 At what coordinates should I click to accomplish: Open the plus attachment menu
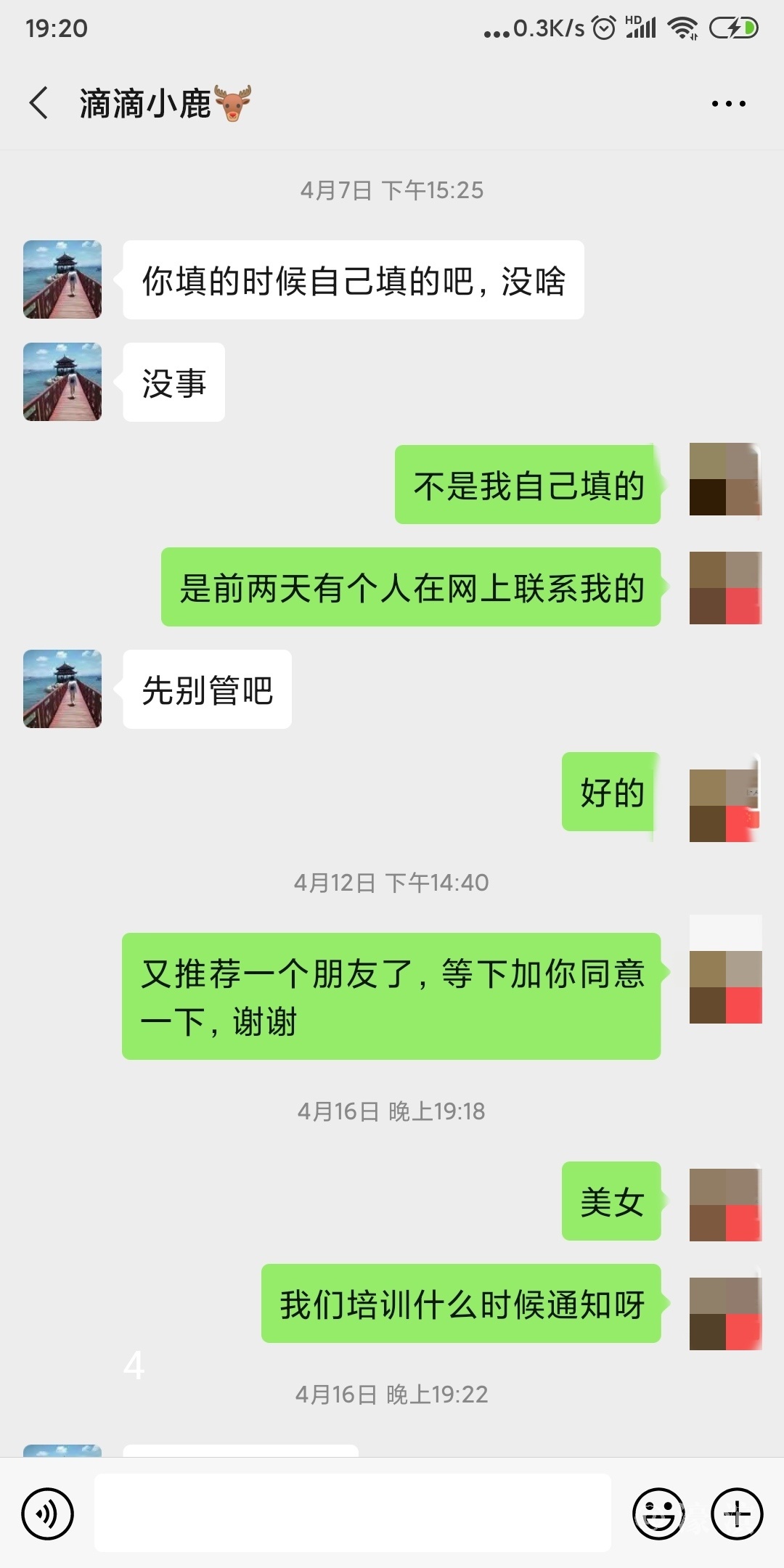tap(737, 1514)
